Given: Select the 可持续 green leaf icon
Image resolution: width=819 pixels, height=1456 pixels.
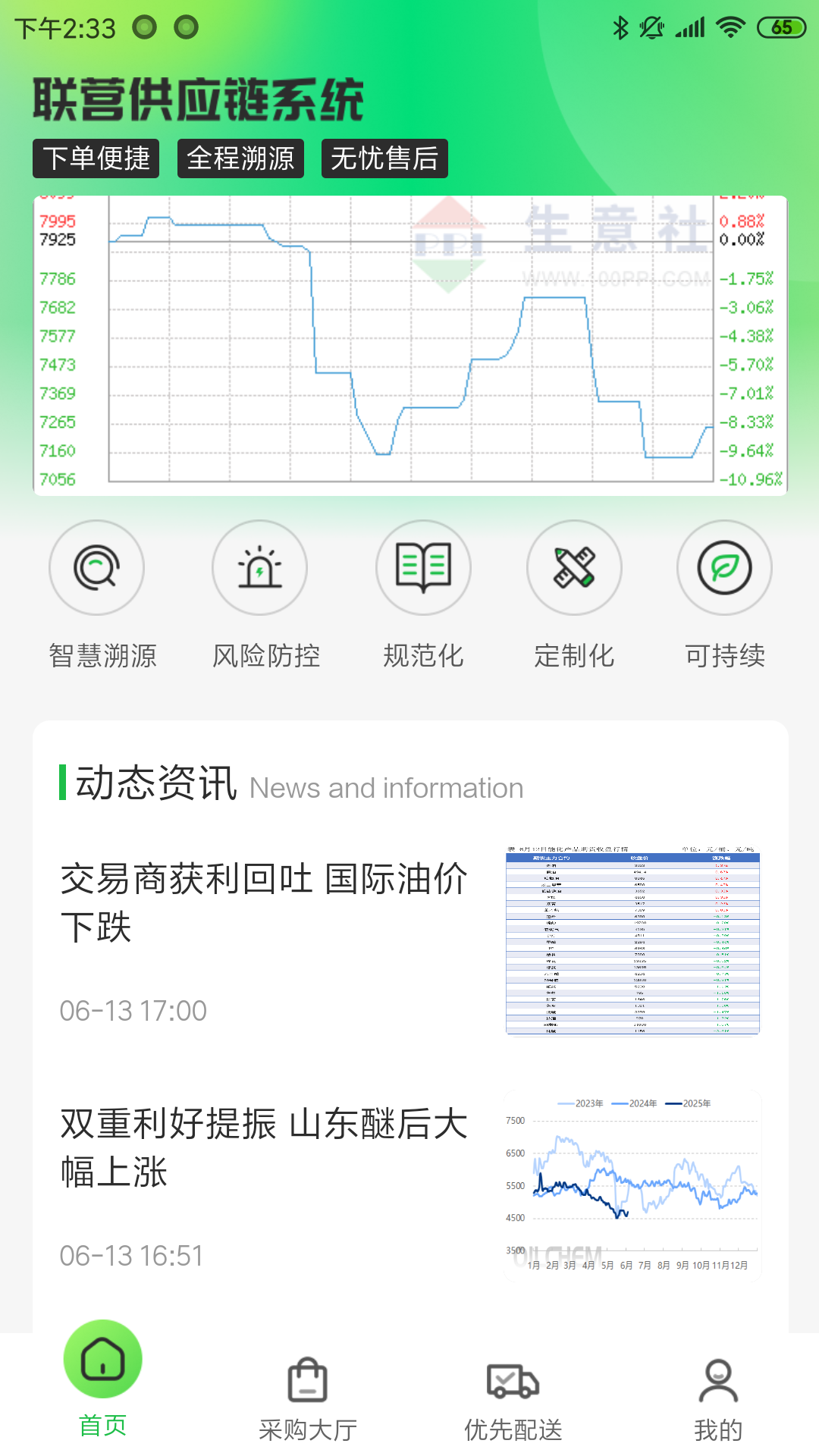Looking at the screenshot, I should (x=723, y=567).
